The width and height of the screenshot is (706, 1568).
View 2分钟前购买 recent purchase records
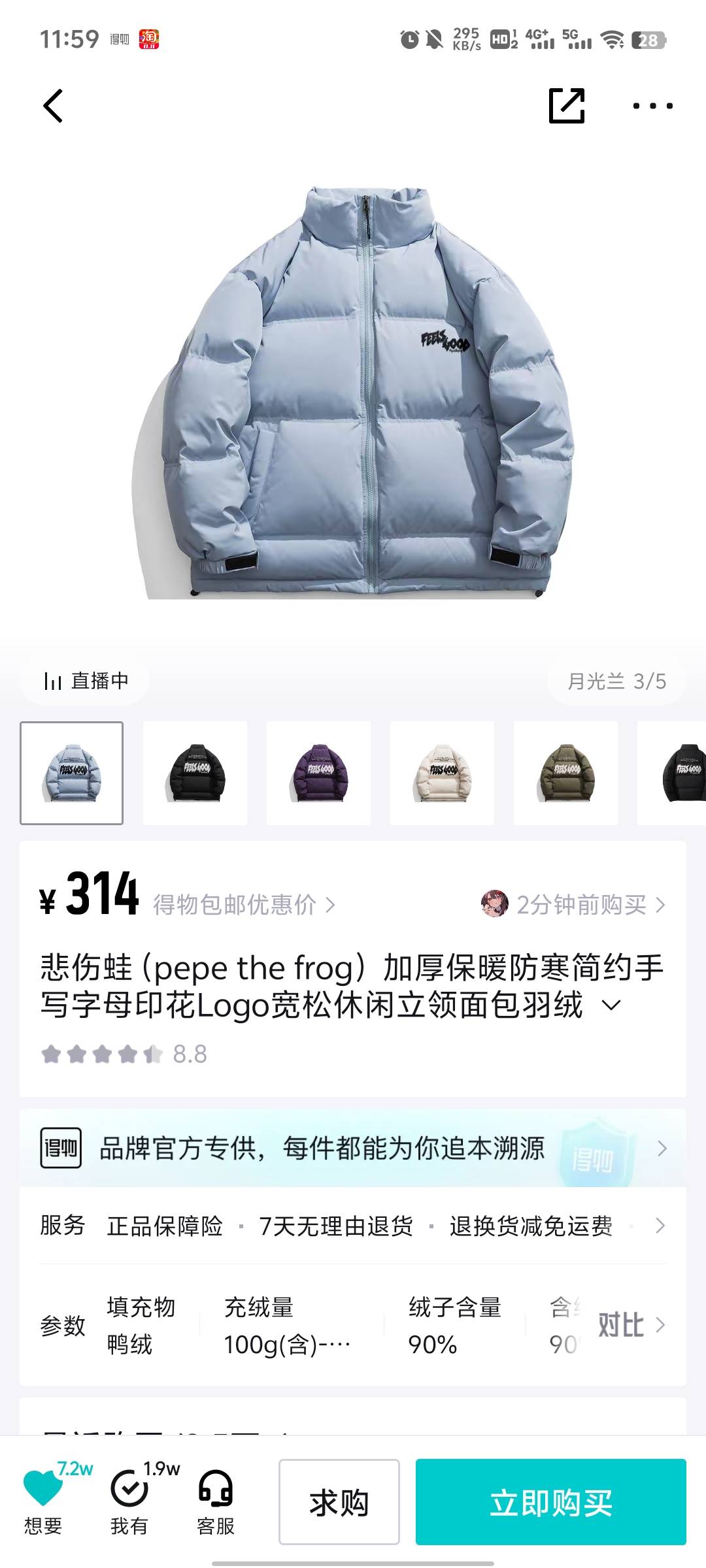click(x=573, y=905)
